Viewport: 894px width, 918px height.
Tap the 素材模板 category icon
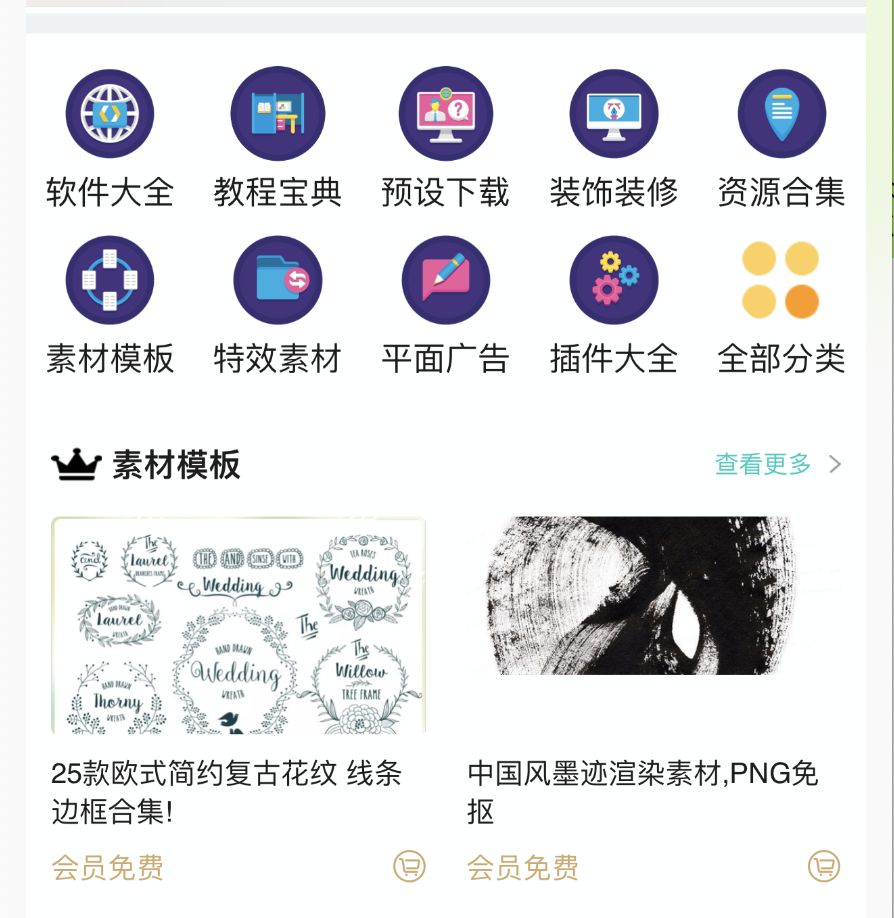pyautogui.click(x=110, y=281)
